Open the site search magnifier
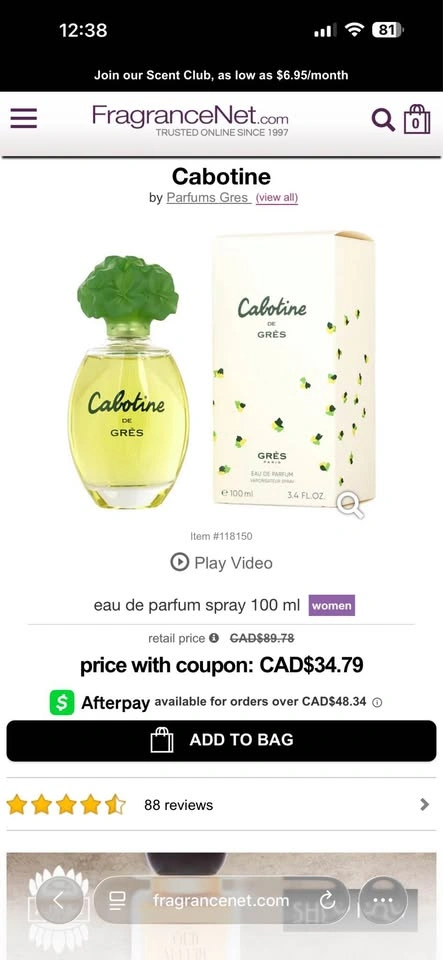The image size is (443, 960). (383, 119)
